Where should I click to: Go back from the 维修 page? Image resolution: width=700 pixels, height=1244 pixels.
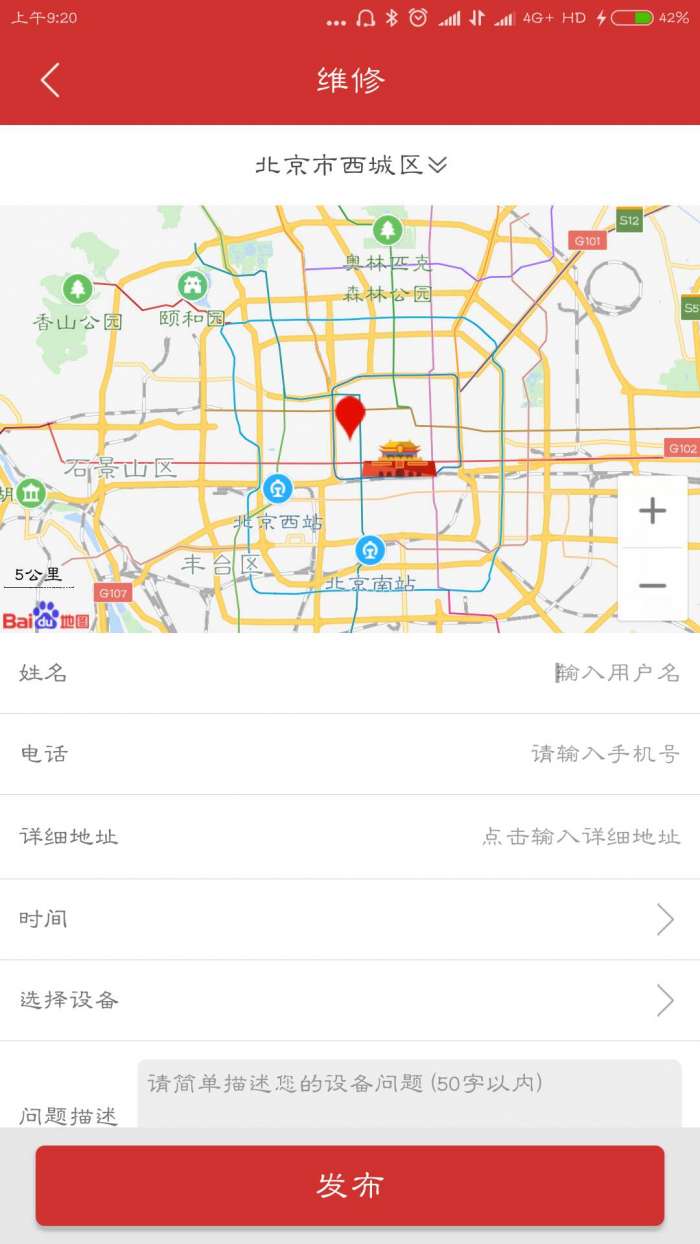coord(51,80)
